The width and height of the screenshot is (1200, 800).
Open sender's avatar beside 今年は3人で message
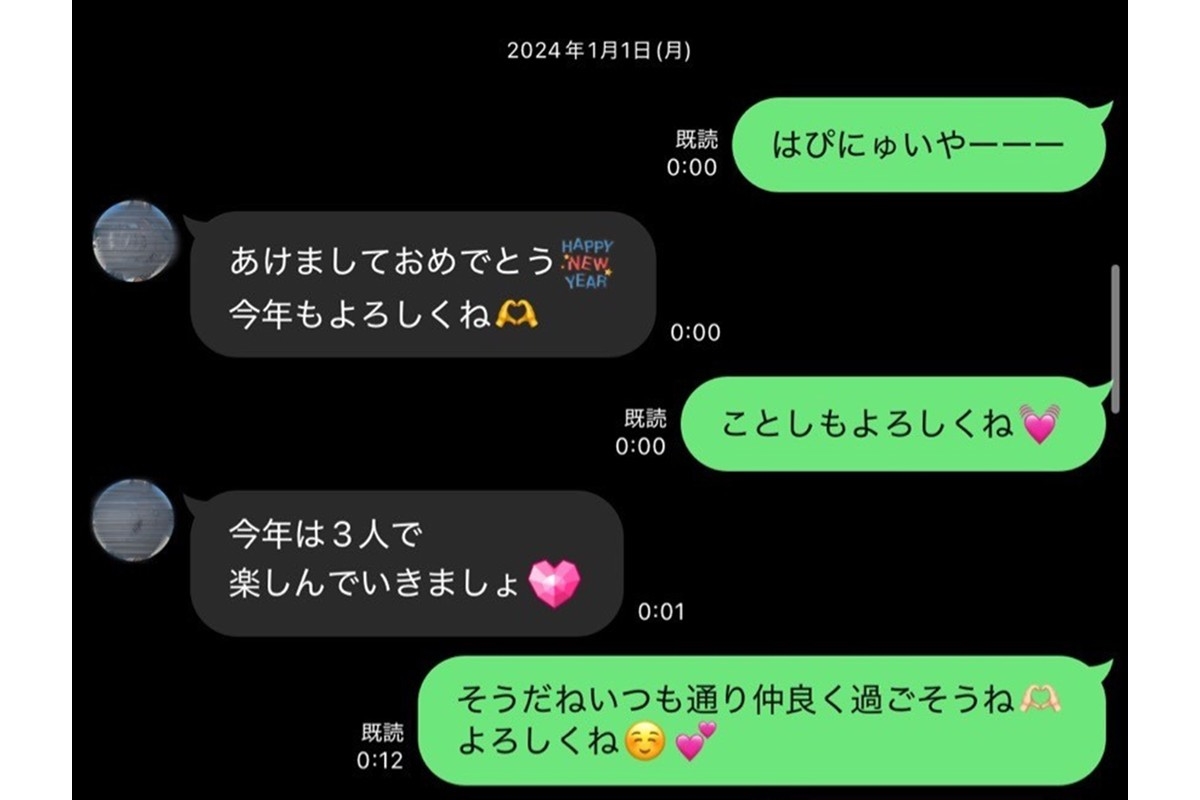pos(134,519)
